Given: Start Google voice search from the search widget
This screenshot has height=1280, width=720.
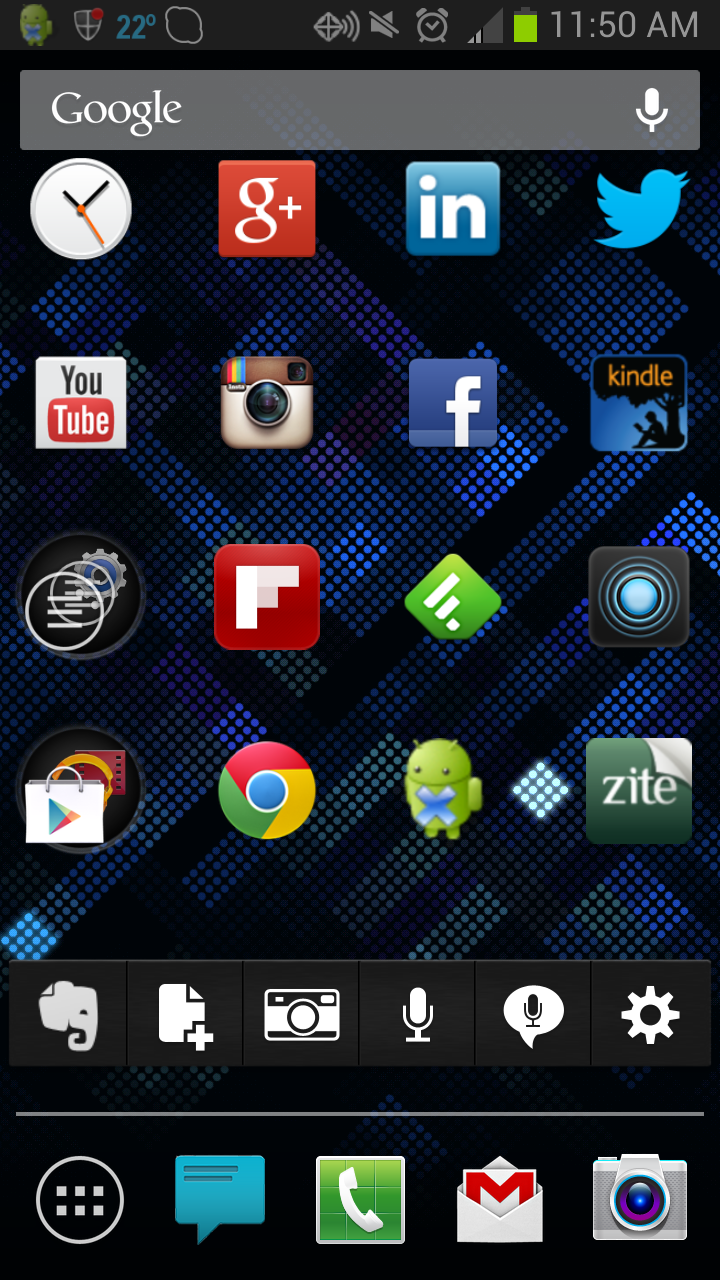Looking at the screenshot, I should (652, 110).
